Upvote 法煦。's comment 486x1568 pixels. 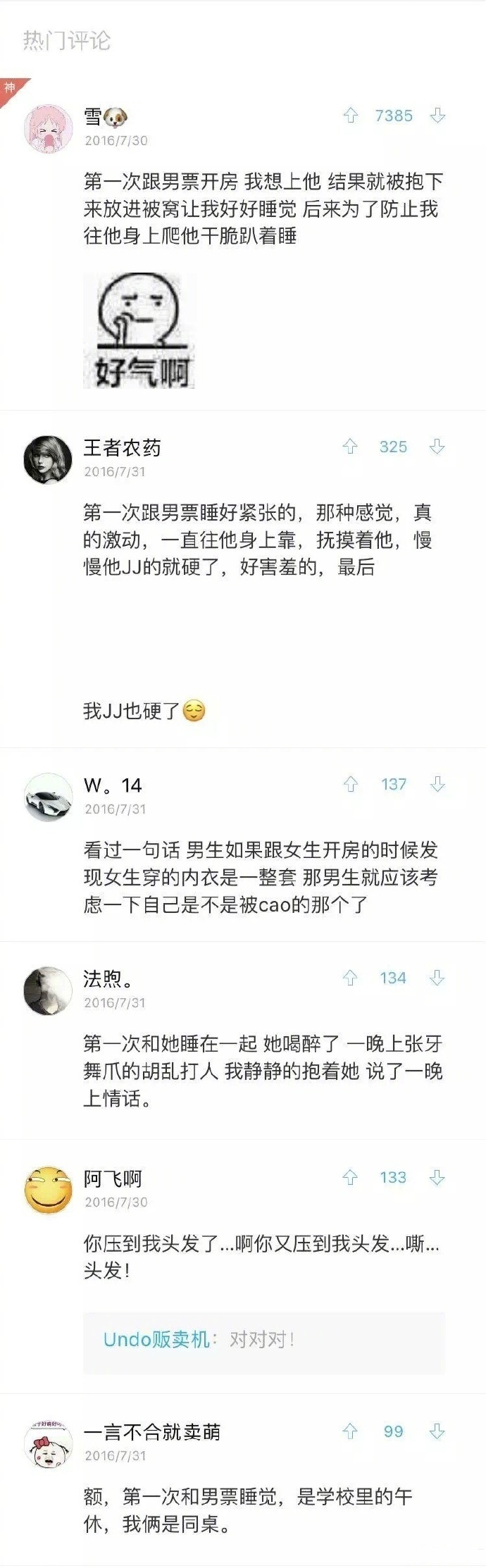tap(350, 978)
